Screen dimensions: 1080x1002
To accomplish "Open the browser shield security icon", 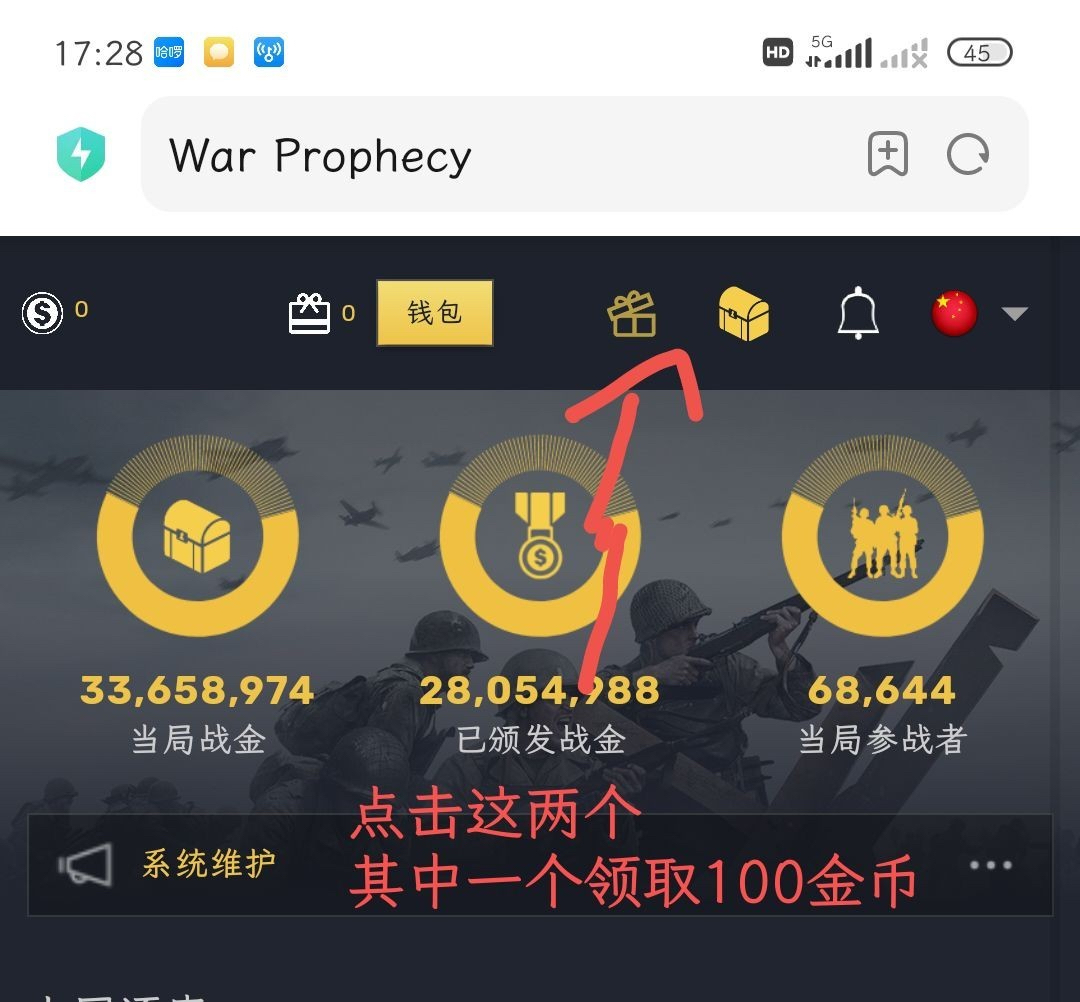I will pyautogui.click(x=81, y=155).
